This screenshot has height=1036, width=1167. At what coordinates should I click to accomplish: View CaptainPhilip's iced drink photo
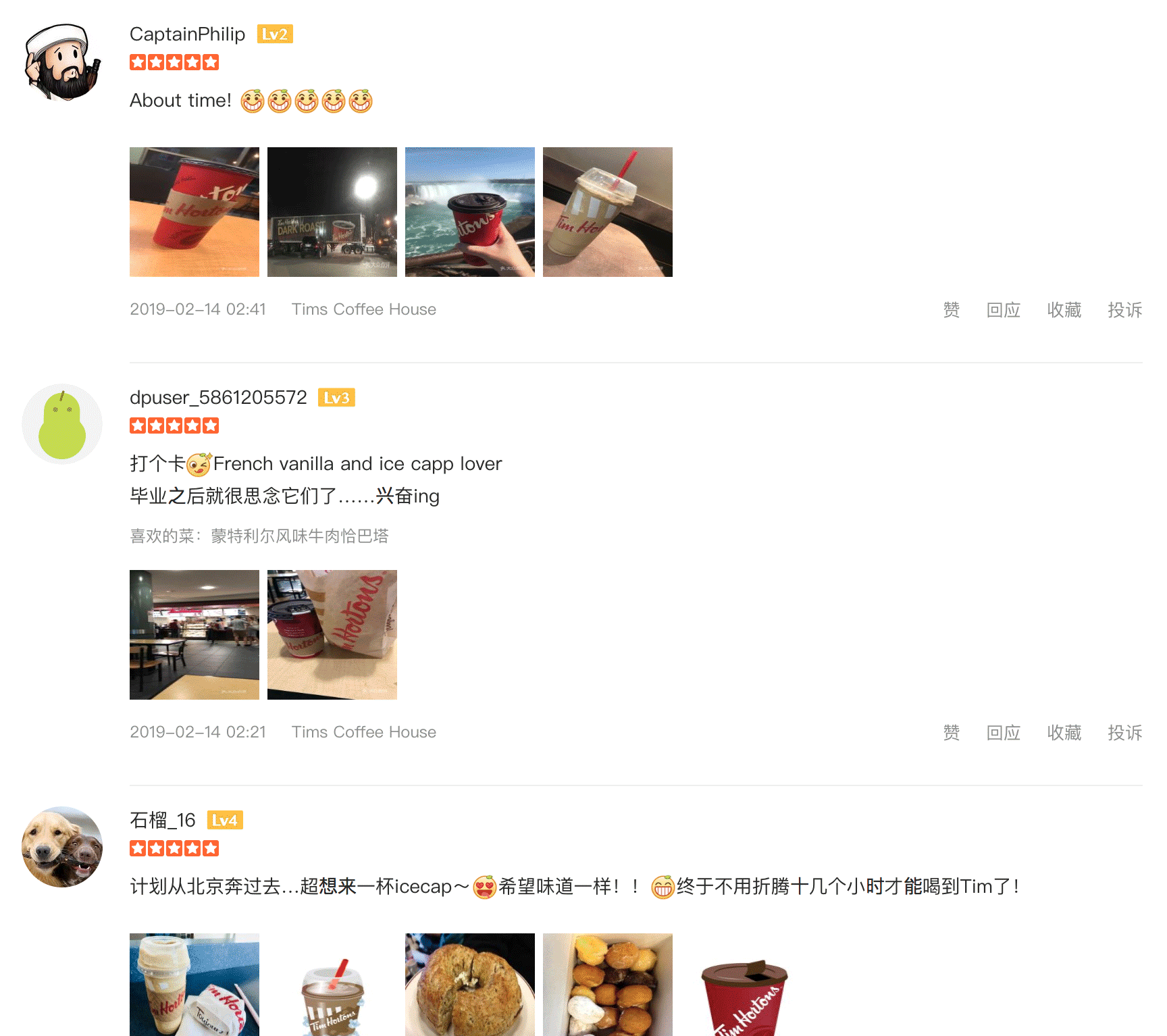coord(608,212)
